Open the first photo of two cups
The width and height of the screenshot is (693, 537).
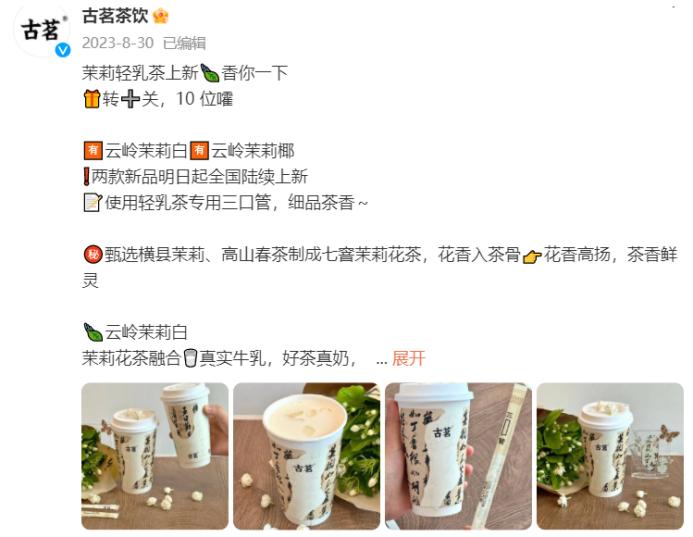154,456
